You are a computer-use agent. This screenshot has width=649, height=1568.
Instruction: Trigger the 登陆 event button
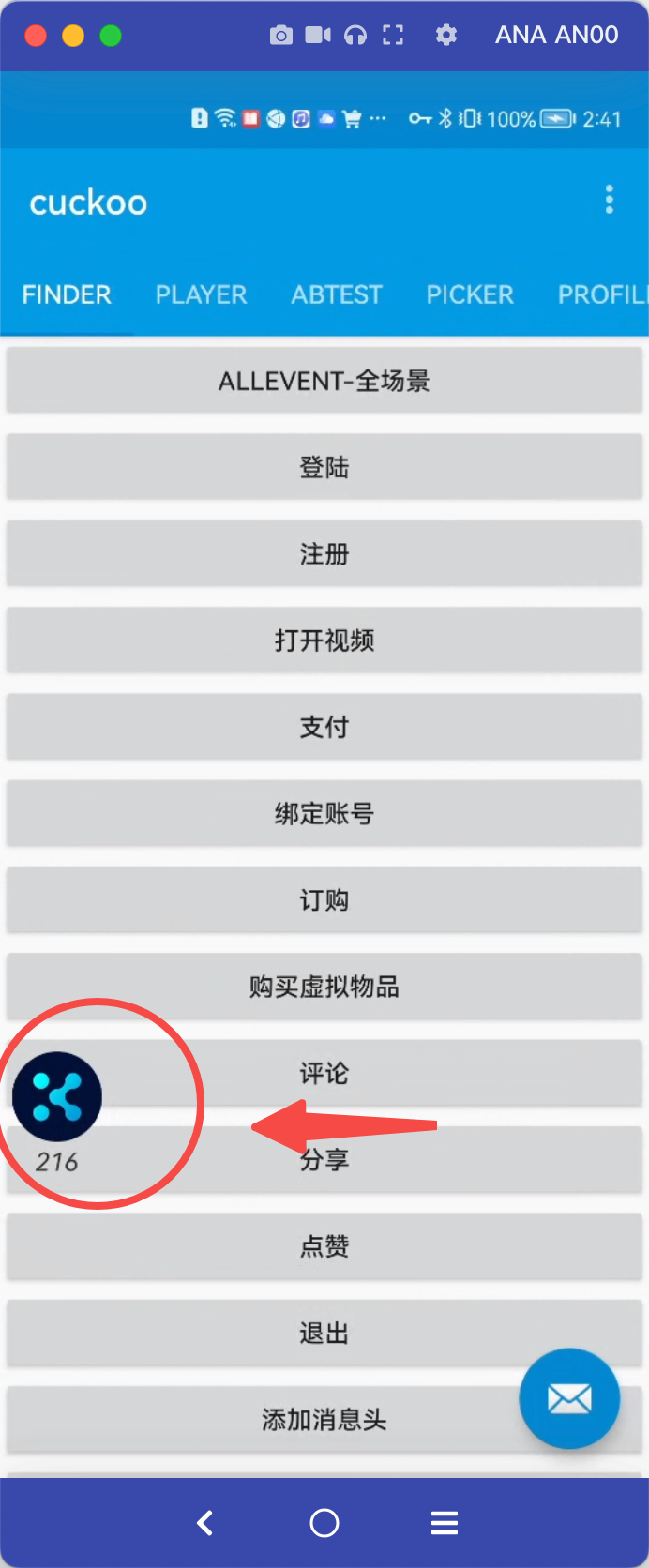pyautogui.click(x=324, y=467)
